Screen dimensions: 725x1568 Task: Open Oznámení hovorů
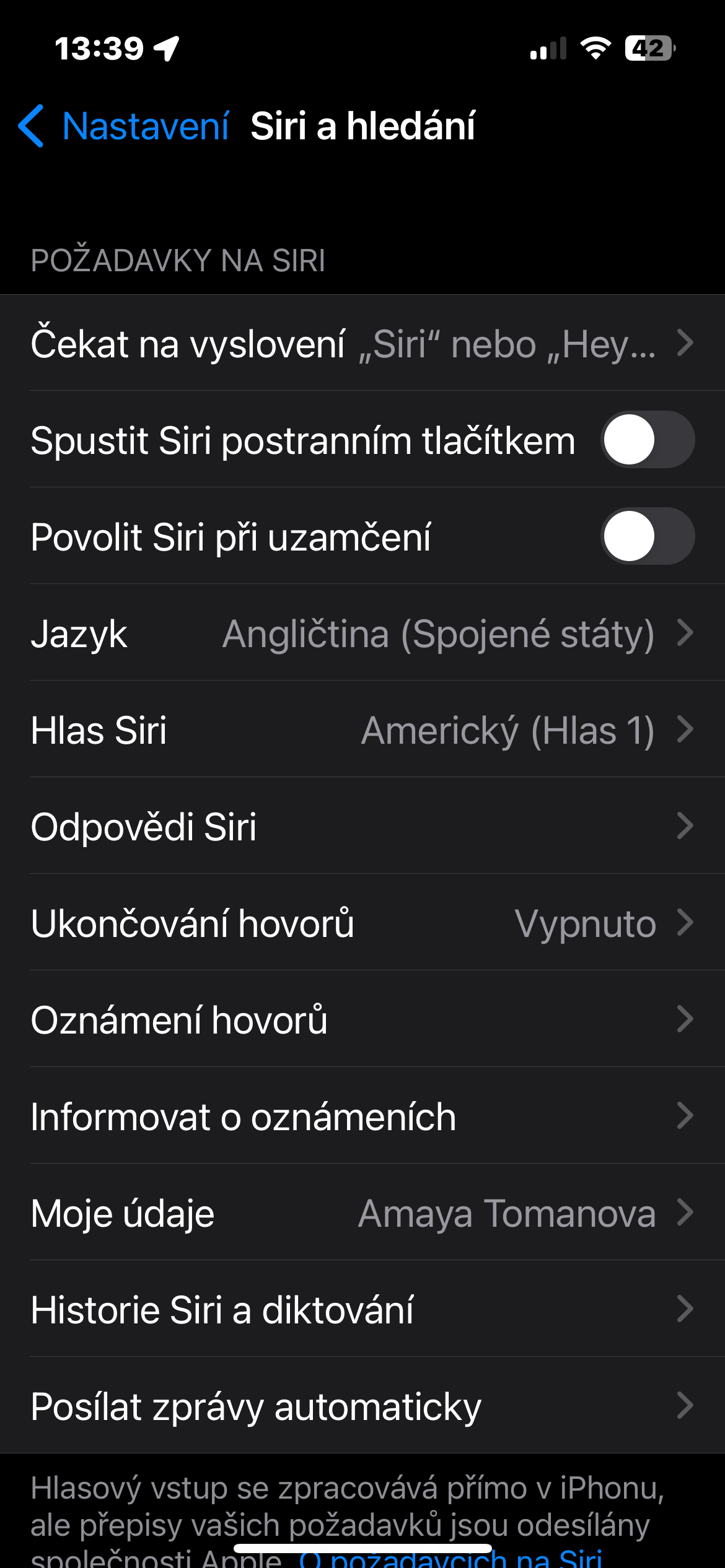click(362, 1019)
